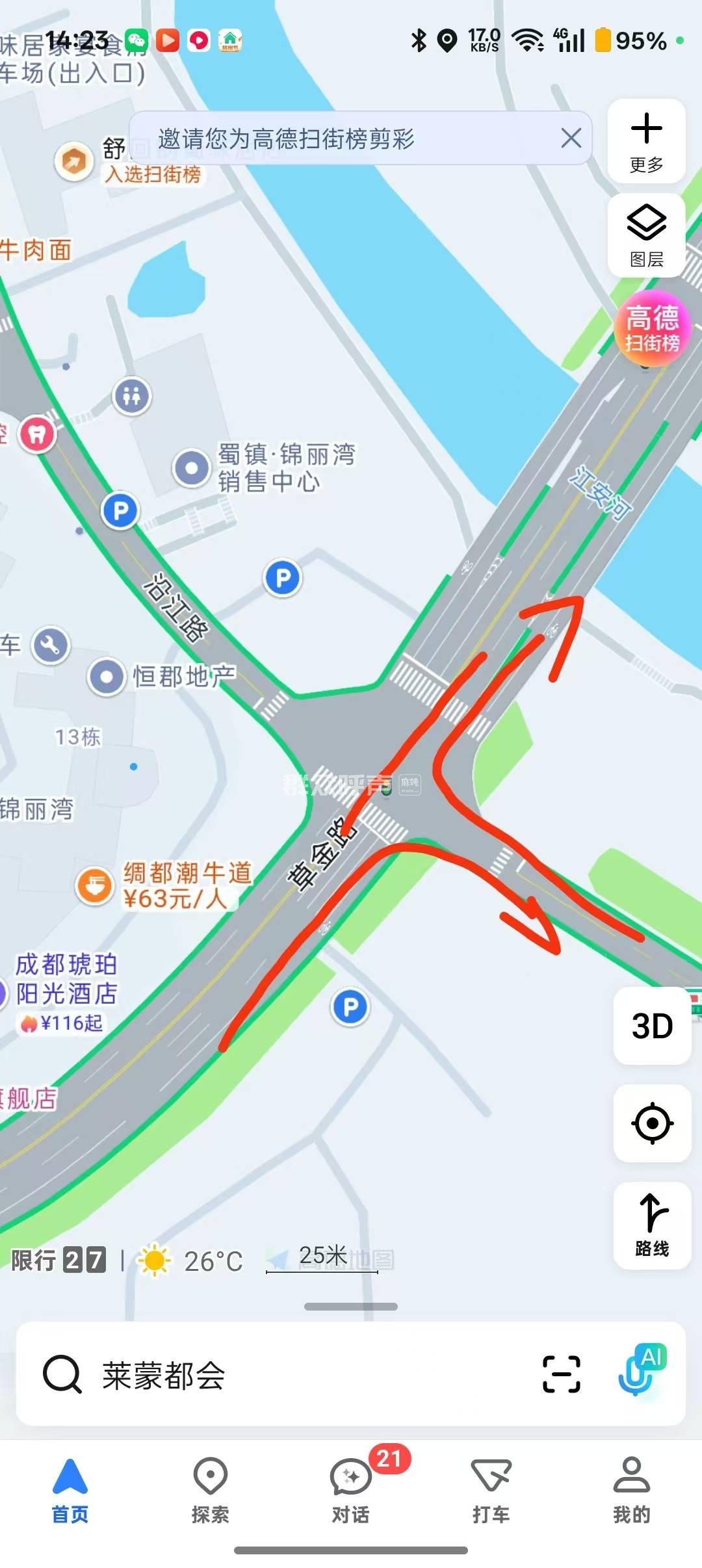The width and height of the screenshot is (702, 1568).
Task: Go to the 打车 ride-hailing tab
Action: 491,1487
